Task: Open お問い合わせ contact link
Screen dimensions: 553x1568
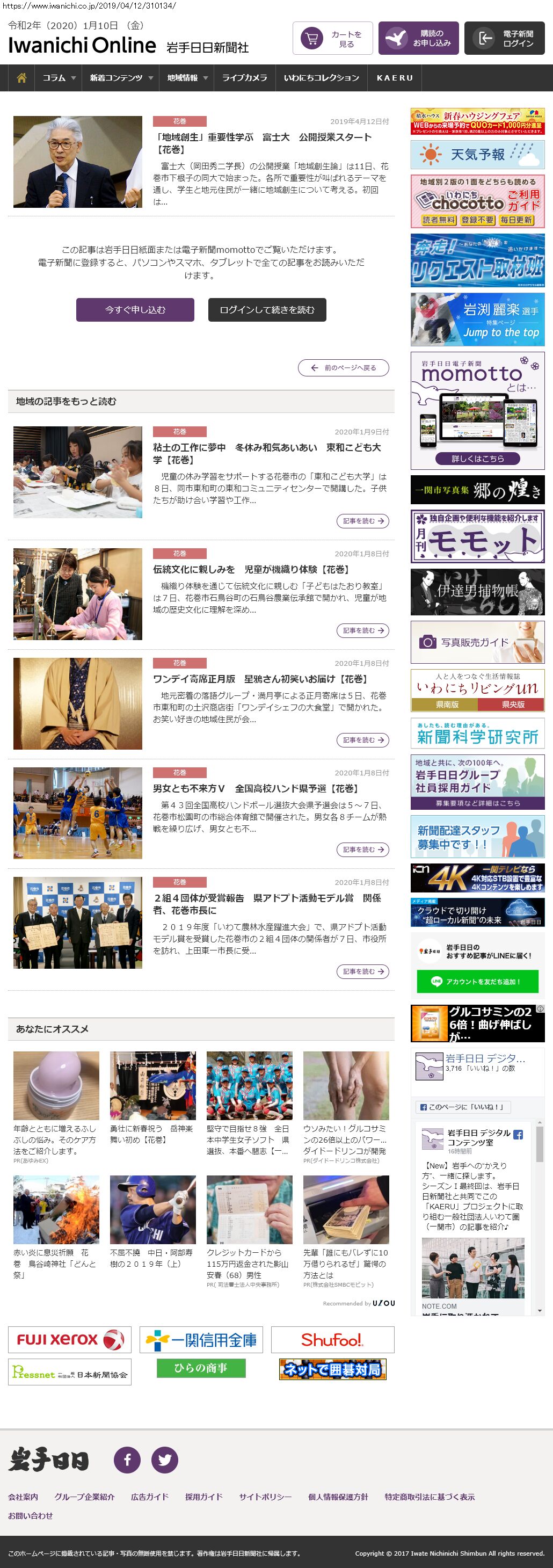Action: coord(31,1515)
